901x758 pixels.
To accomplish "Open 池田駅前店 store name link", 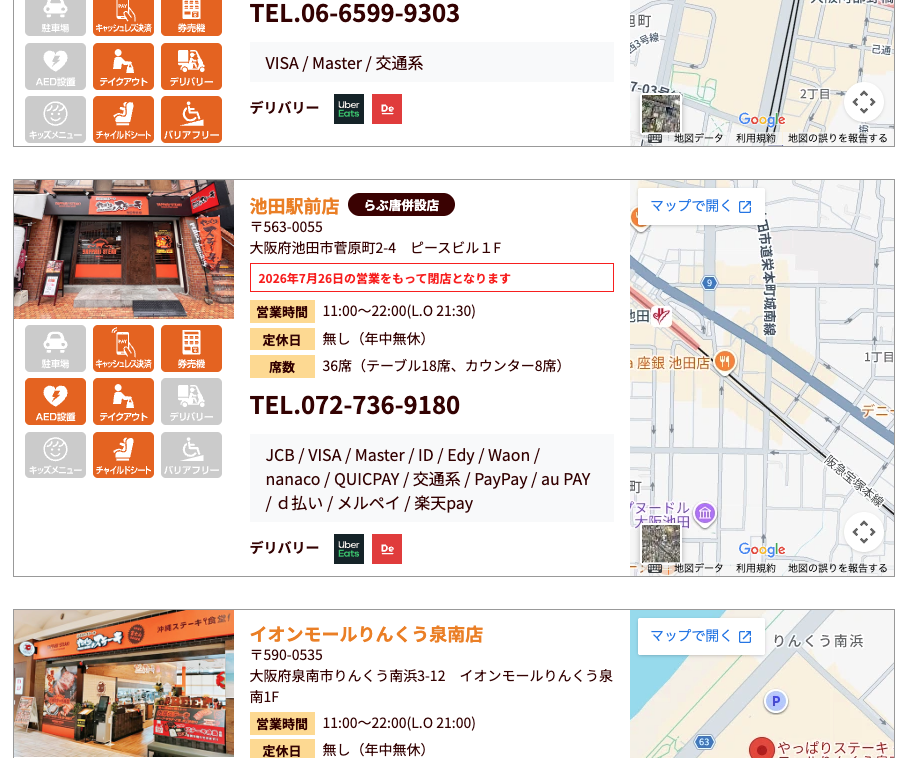I will pos(294,206).
